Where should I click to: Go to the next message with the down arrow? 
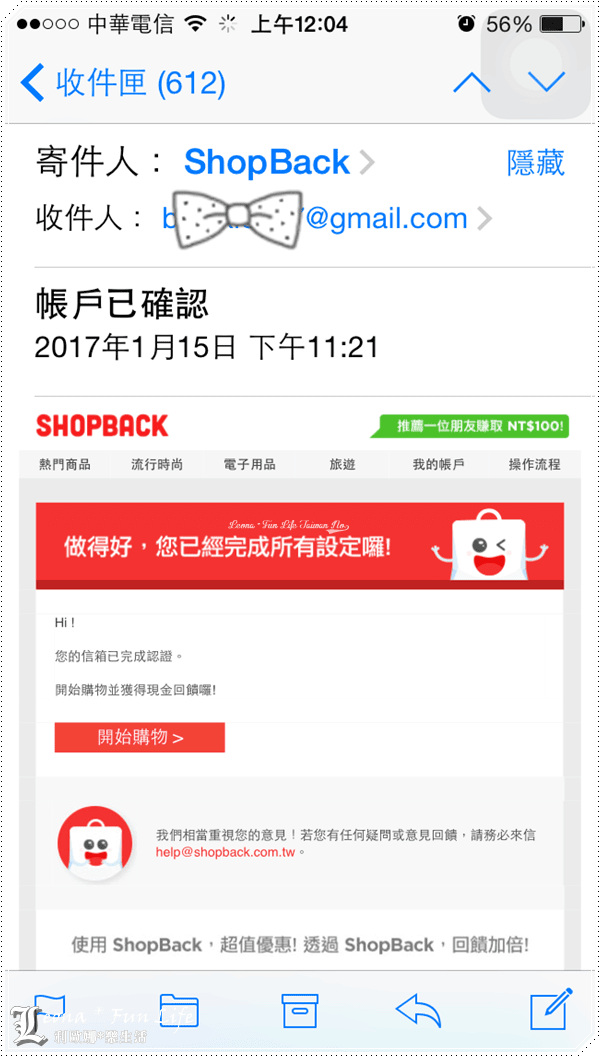[x=547, y=83]
